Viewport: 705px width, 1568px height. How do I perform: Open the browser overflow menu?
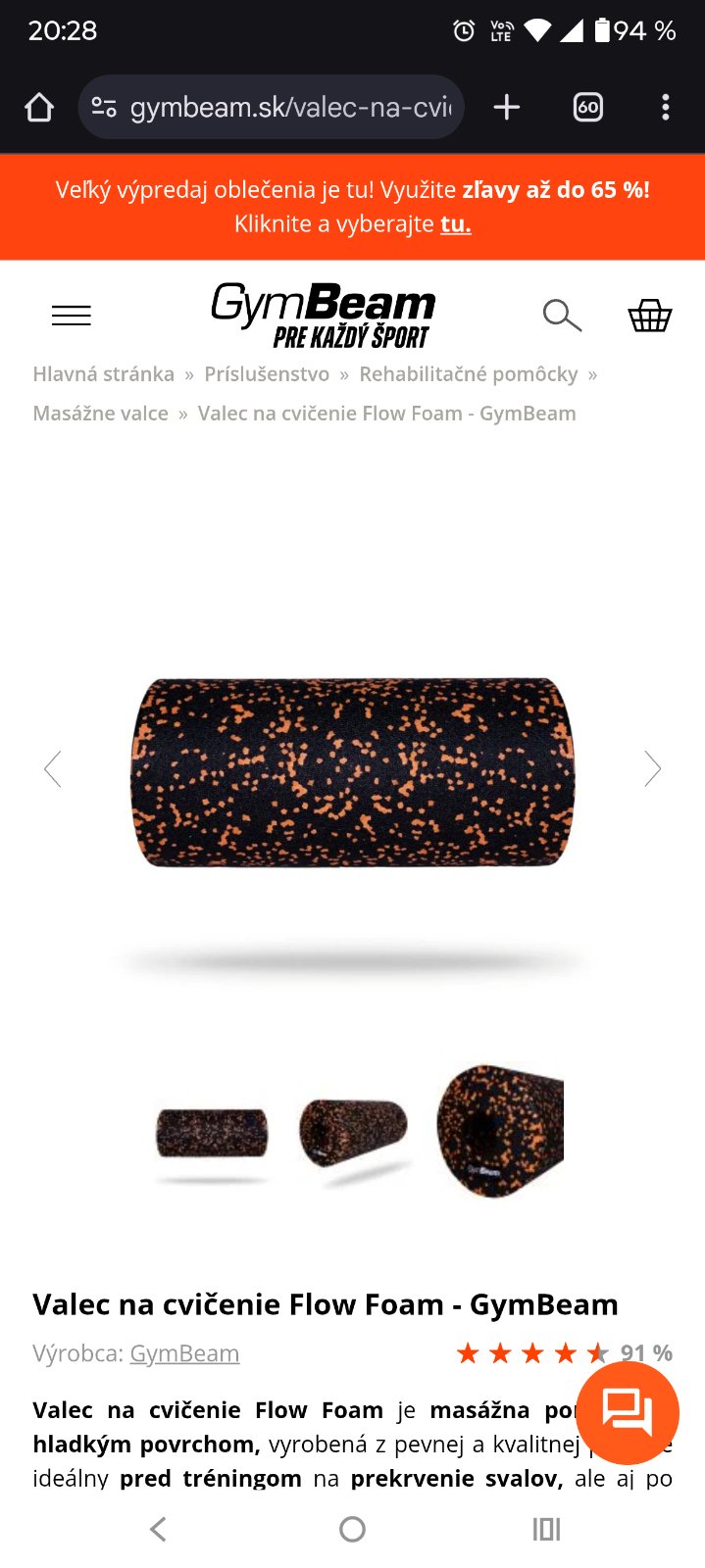coord(665,107)
